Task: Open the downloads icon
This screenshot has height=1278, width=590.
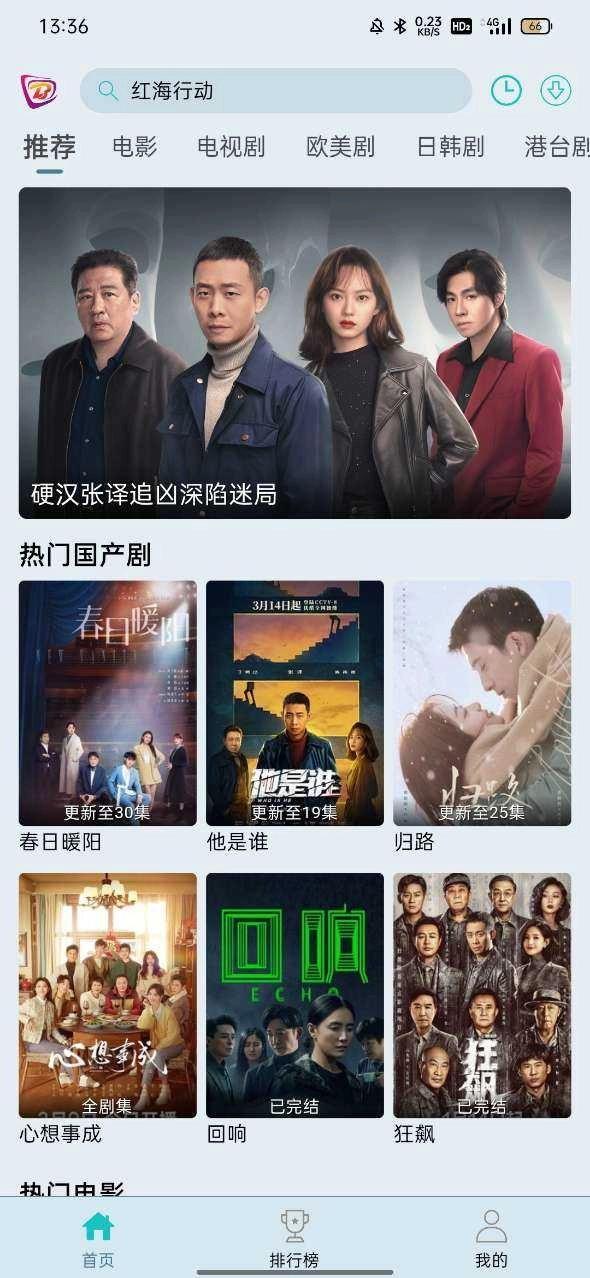Action: coord(555,91)
